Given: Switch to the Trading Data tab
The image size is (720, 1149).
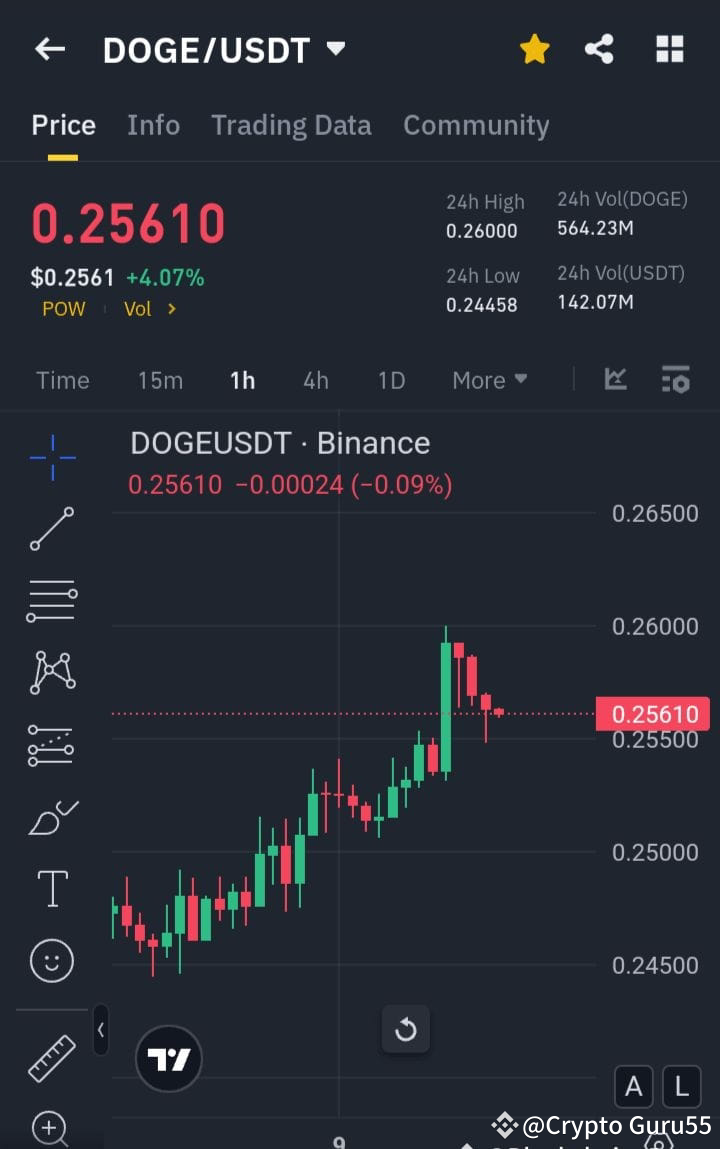Looking at the screenshot, I should point(291,125).
